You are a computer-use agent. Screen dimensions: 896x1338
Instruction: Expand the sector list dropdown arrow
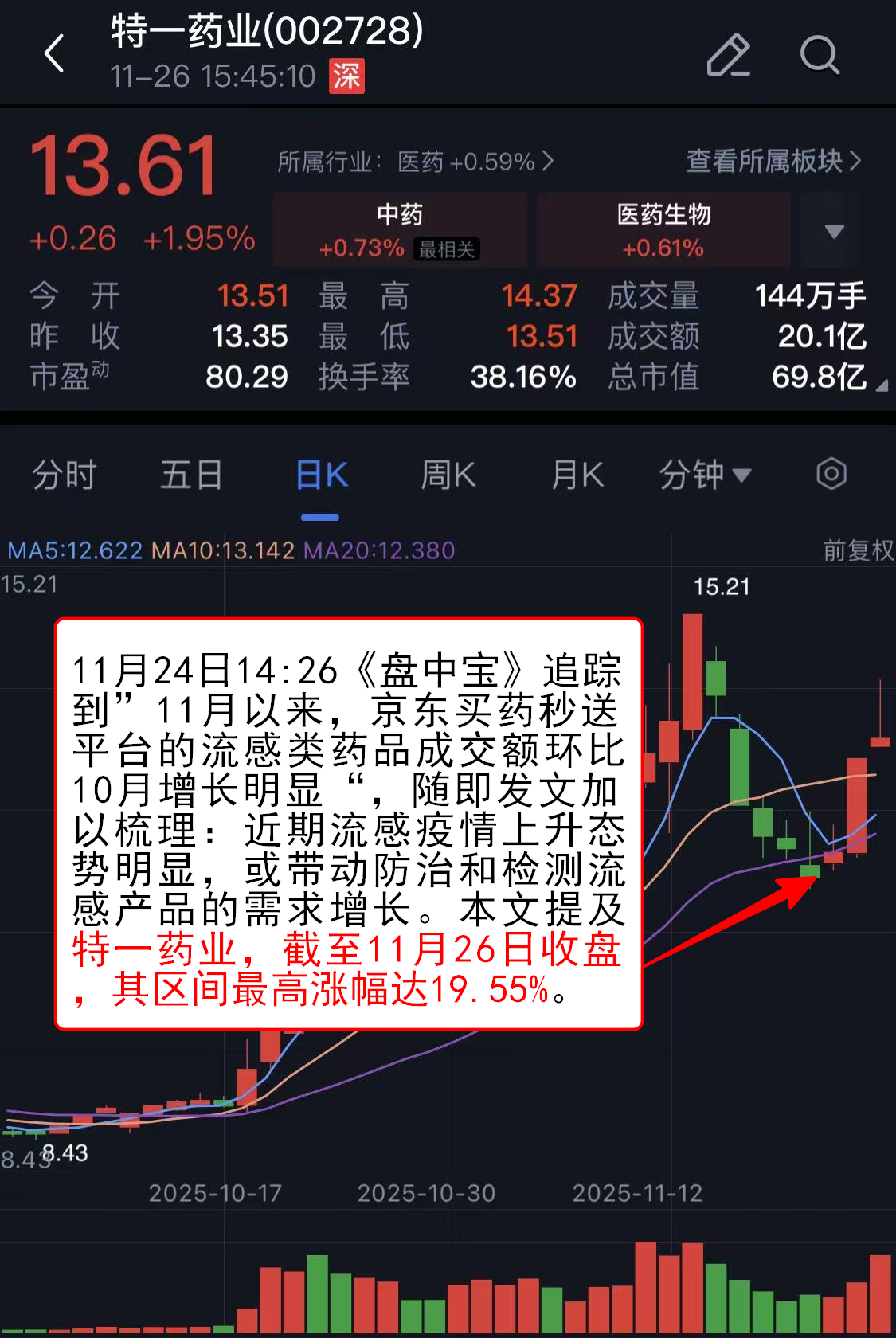[834, 231]
